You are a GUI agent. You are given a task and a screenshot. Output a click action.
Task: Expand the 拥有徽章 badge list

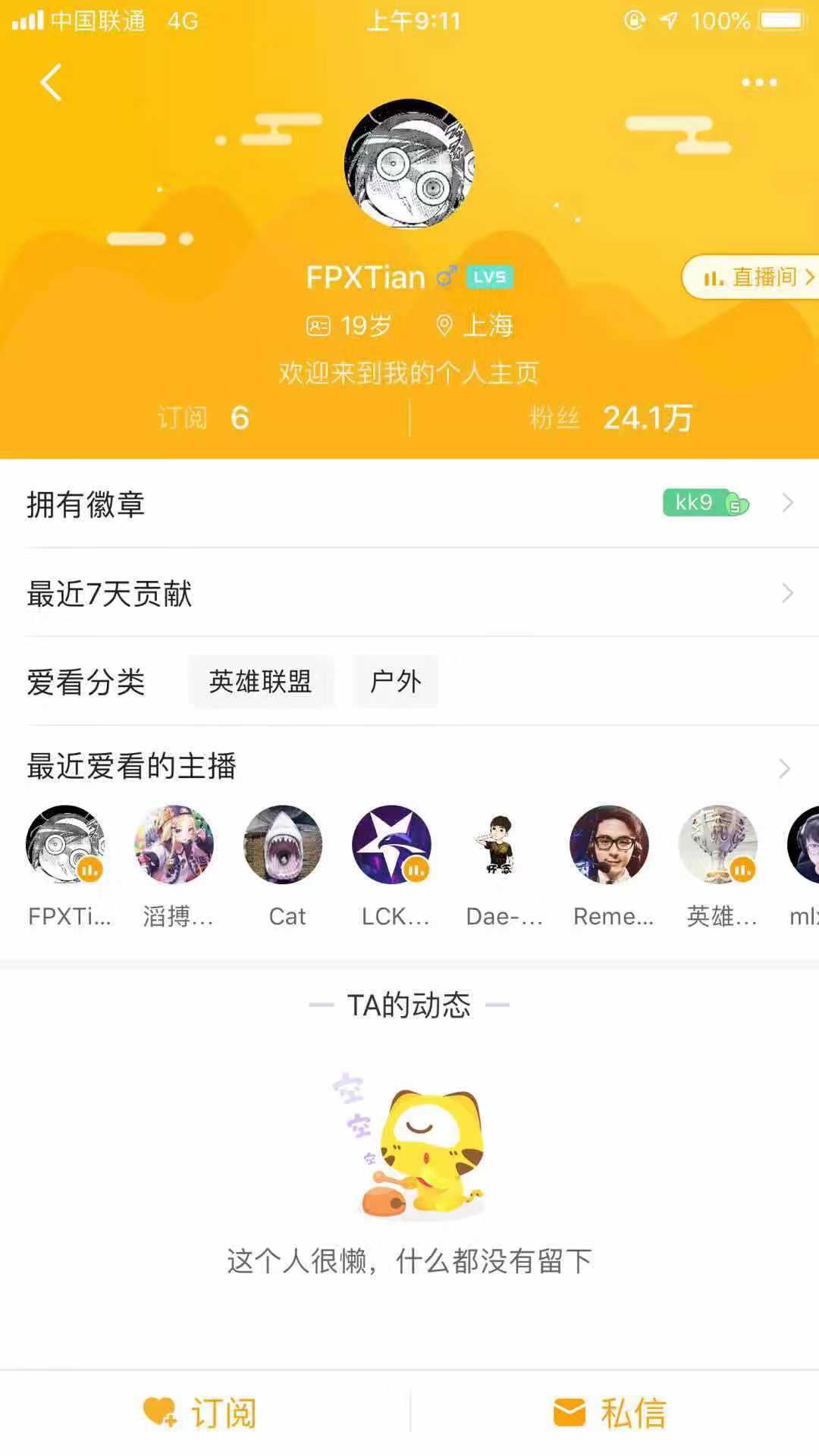pos(786,503)
